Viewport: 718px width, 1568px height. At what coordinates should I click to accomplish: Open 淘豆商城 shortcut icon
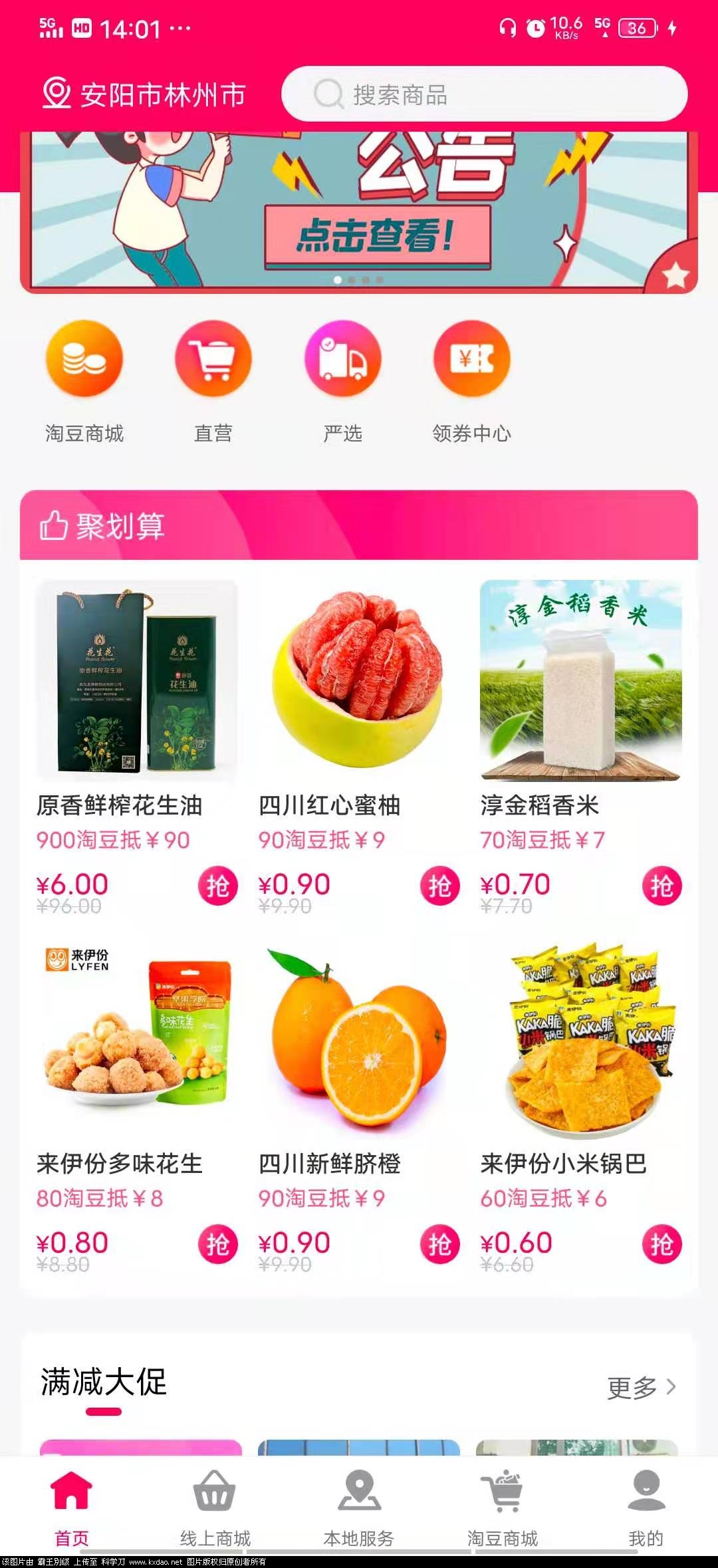click(84, 359)
